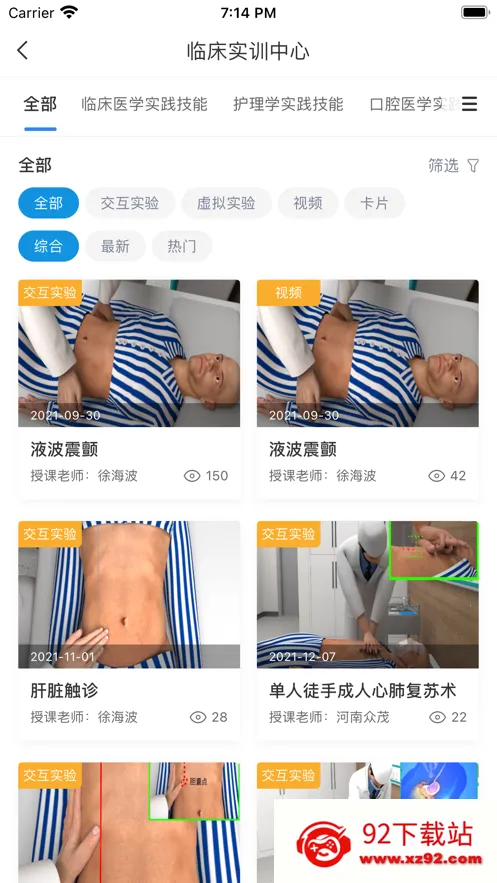Open the 筛选 filter option
Screen dimensions: 497x883
pos(454,166)
